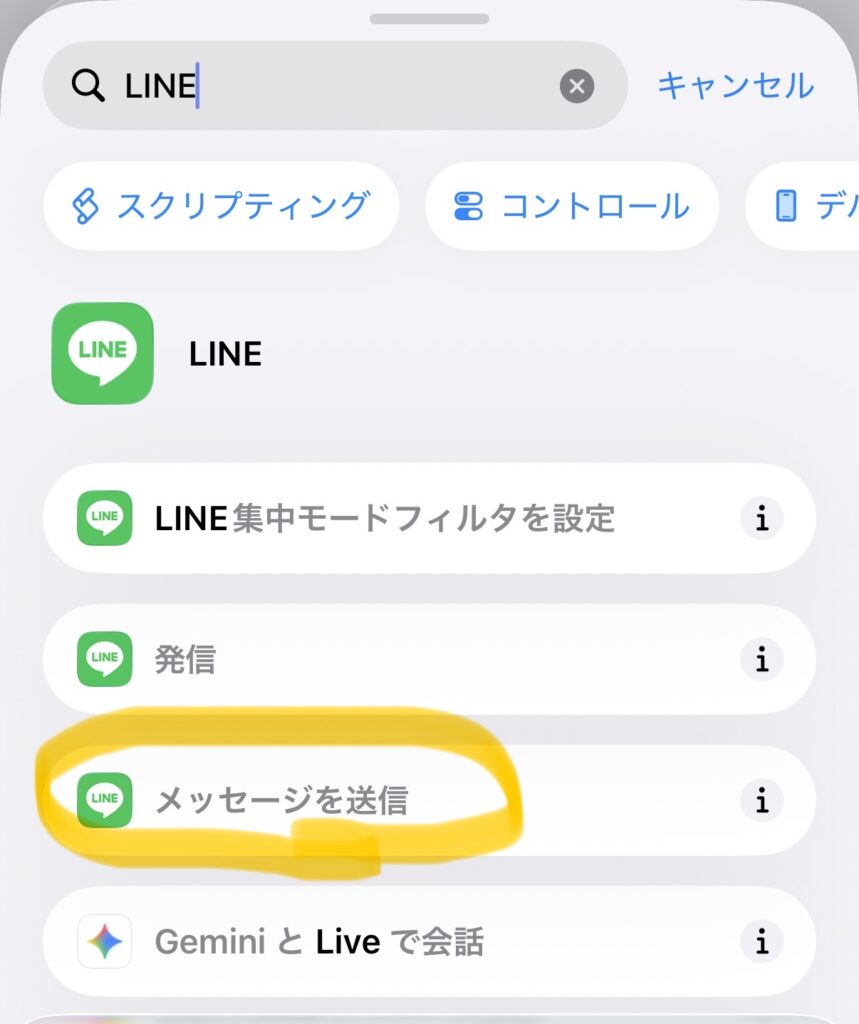Select the コントロール category chip
The height and width of the screenshot is (1024, 859).
pyautogui.click(x=571, y=206)
